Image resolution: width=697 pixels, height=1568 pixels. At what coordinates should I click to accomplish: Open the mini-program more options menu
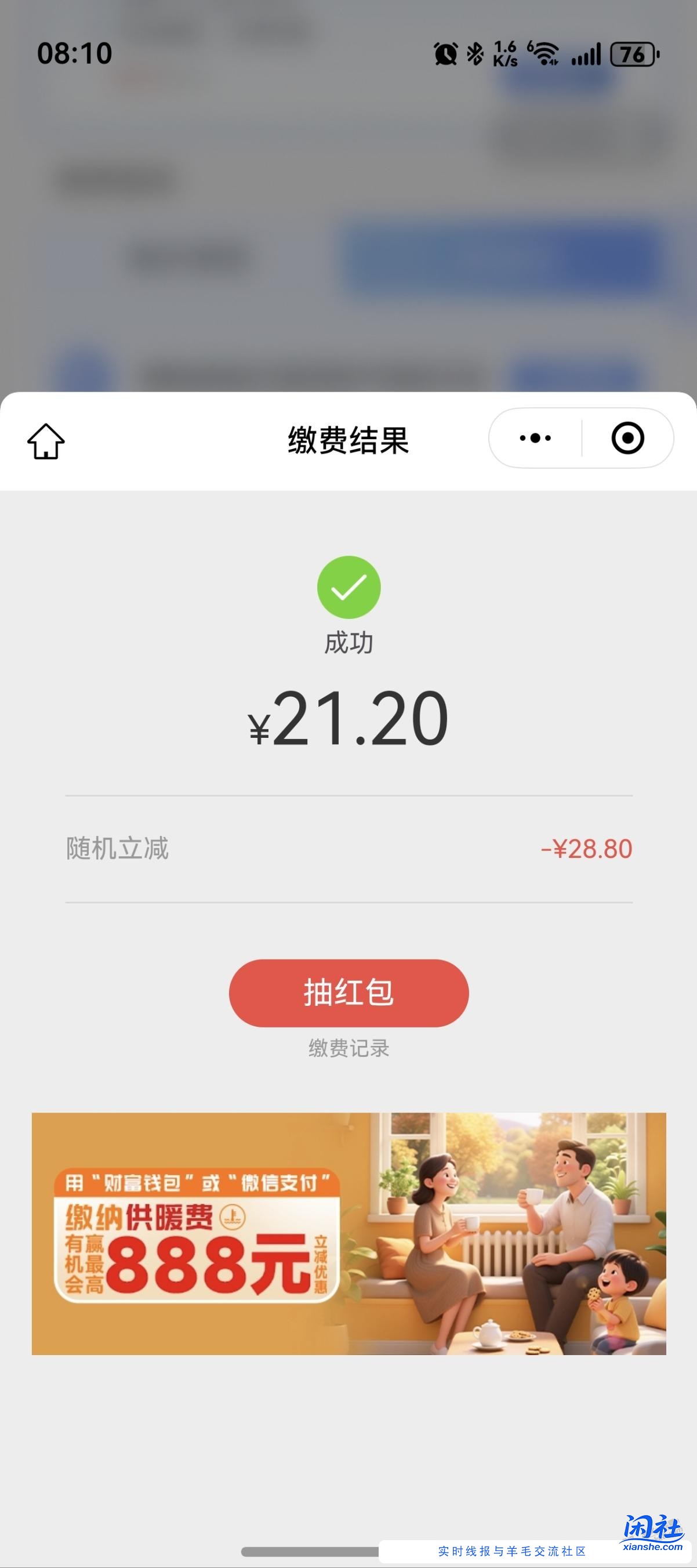pyautogui.click(x=533, y=438)
